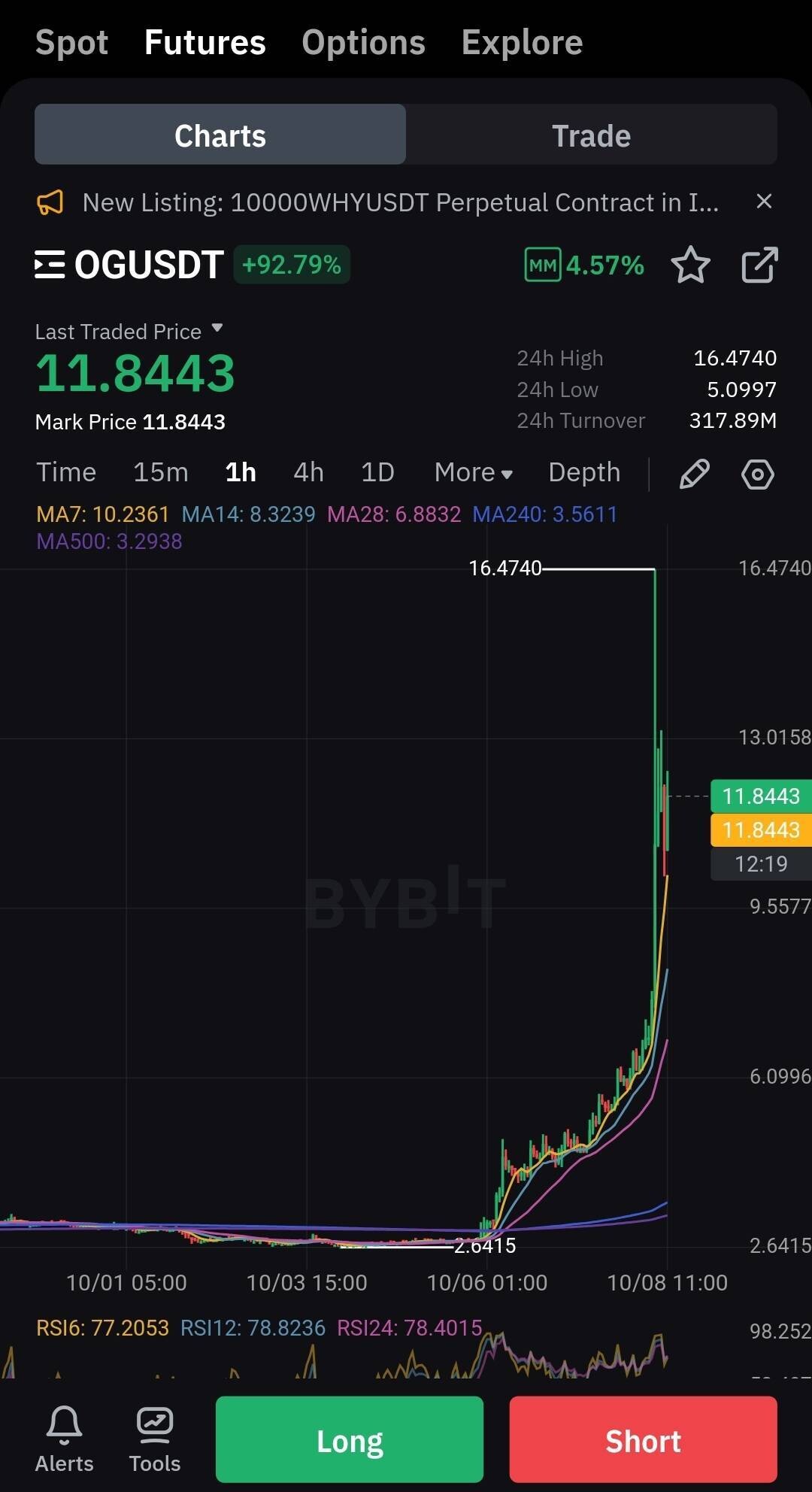Image resolution: width=812 pixels, height=1492 pixels.
Task: Add OGUSDT to favorites with the star
Action: [x=689, y=265]
